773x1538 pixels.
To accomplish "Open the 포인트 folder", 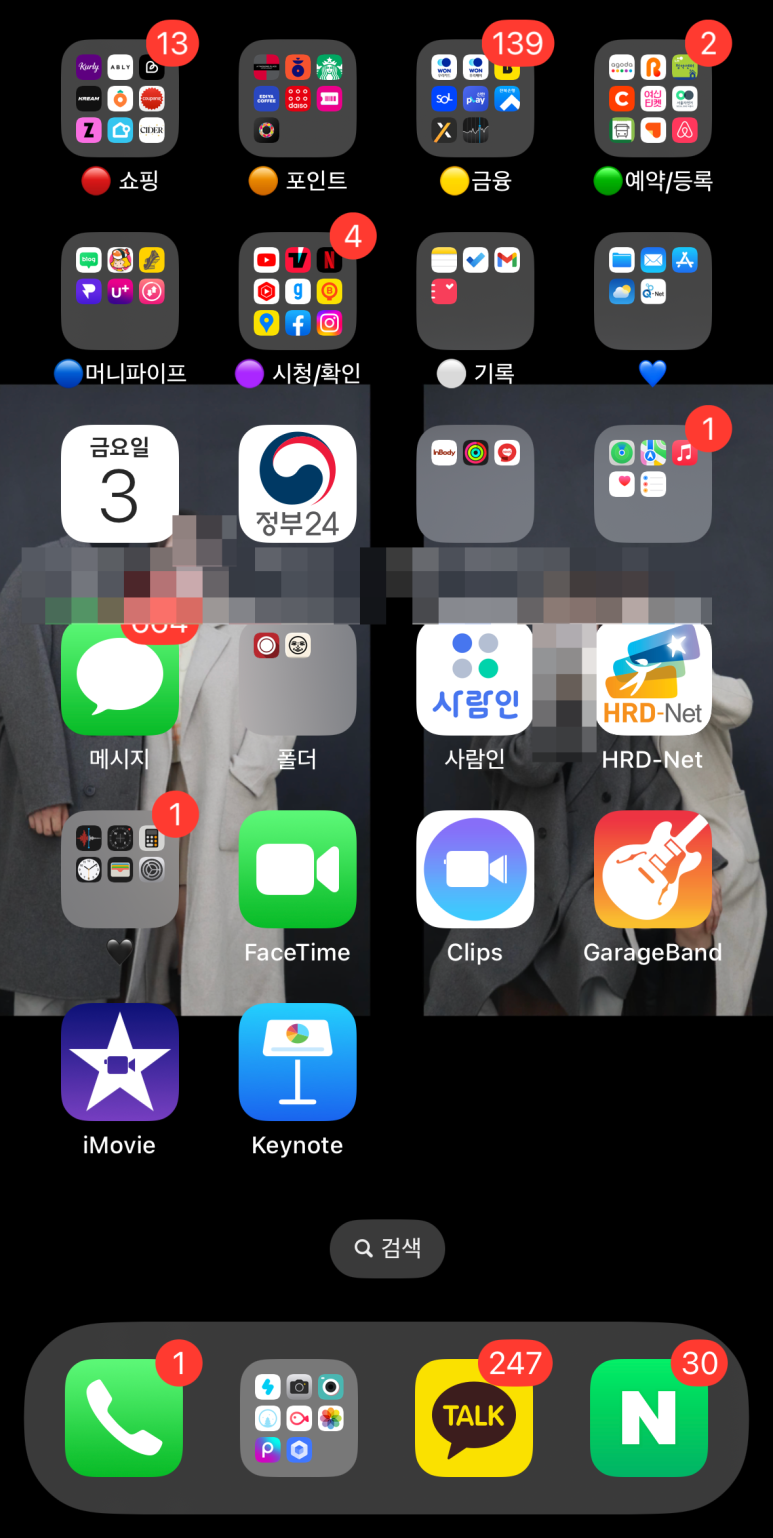I will pyautogui.click(x=297, y=99).
